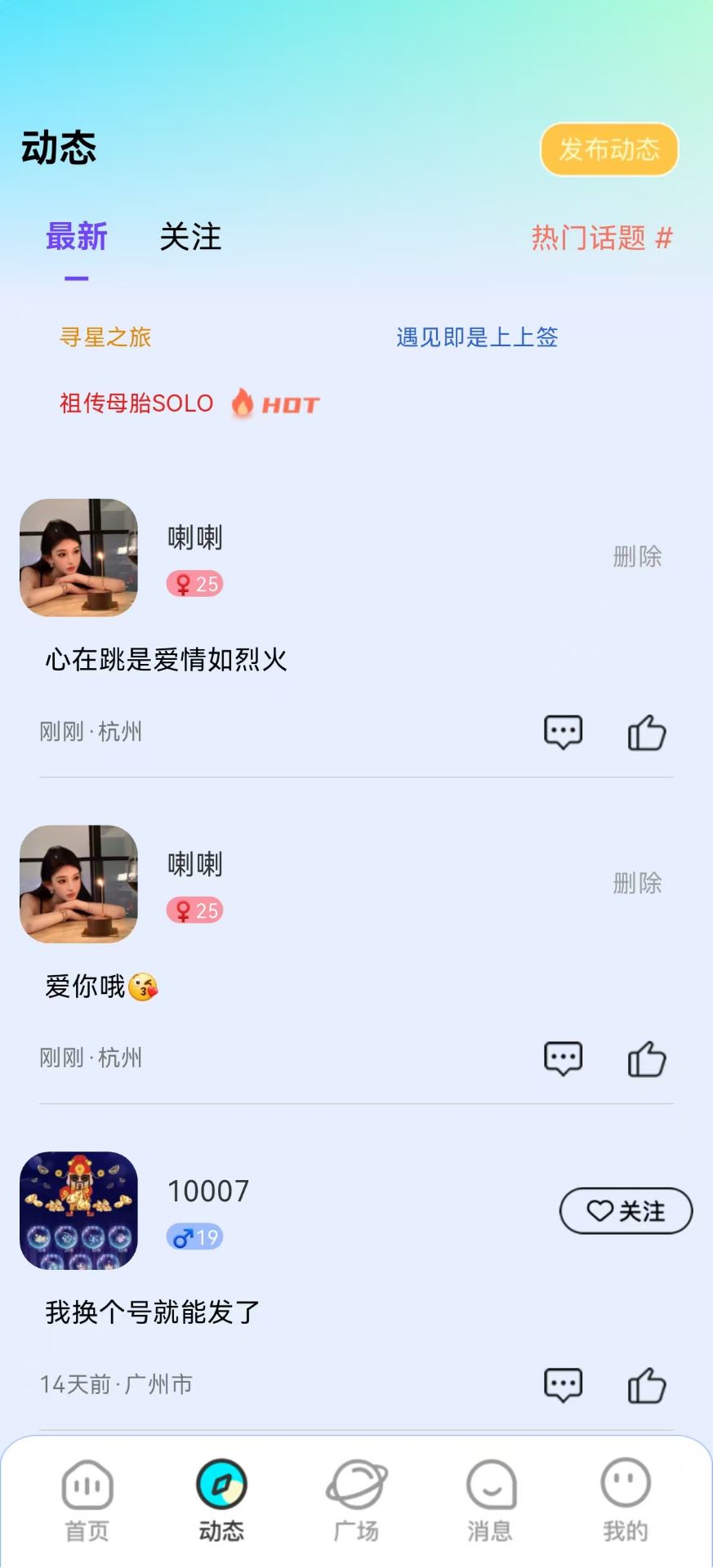Open the 寻星之旅 topic
Image resolution: width=713 pixels, height=1568 pixels.
[104, 338]
